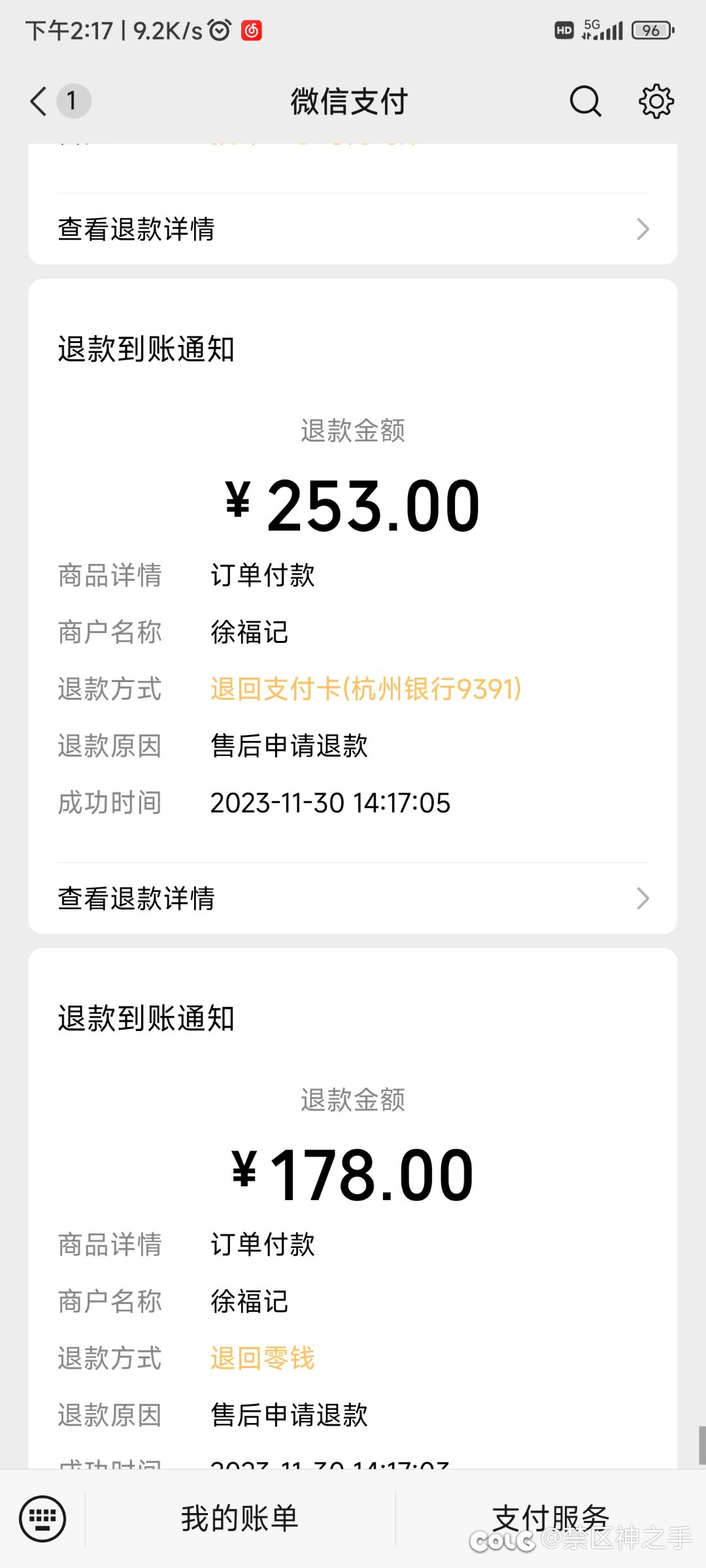
Task: Open the 我的账单 menu
Action: click(240, 1518)
